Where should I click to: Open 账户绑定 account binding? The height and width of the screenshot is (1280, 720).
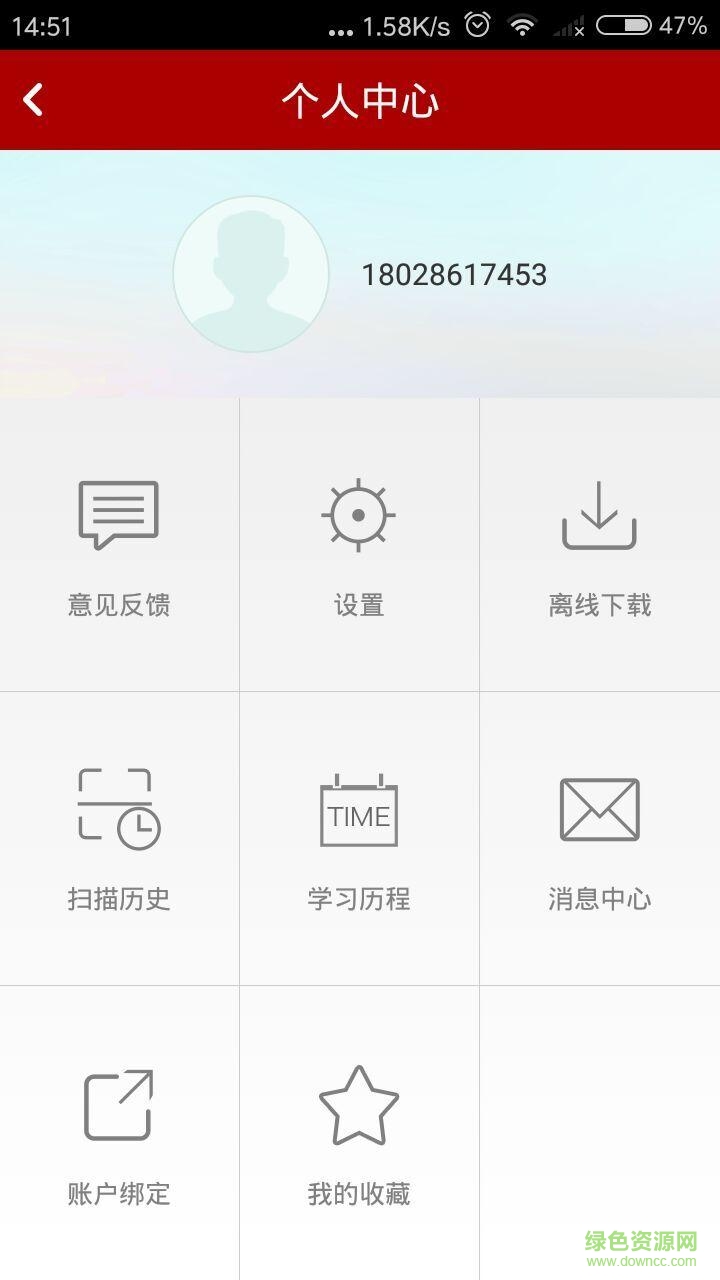tap(119, 1133)
